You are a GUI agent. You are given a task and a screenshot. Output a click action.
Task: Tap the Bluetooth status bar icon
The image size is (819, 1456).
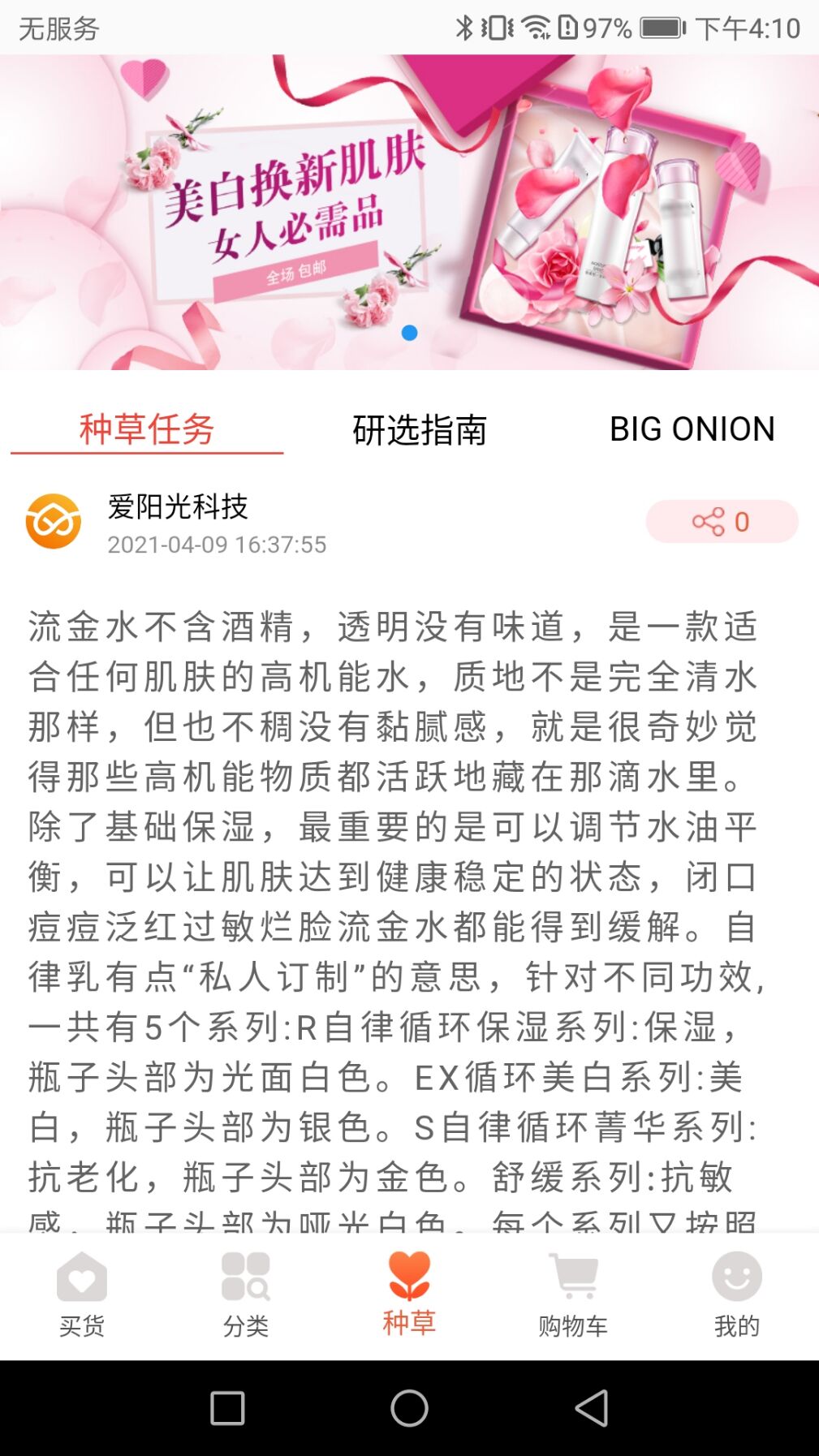[x=465, y=28]
